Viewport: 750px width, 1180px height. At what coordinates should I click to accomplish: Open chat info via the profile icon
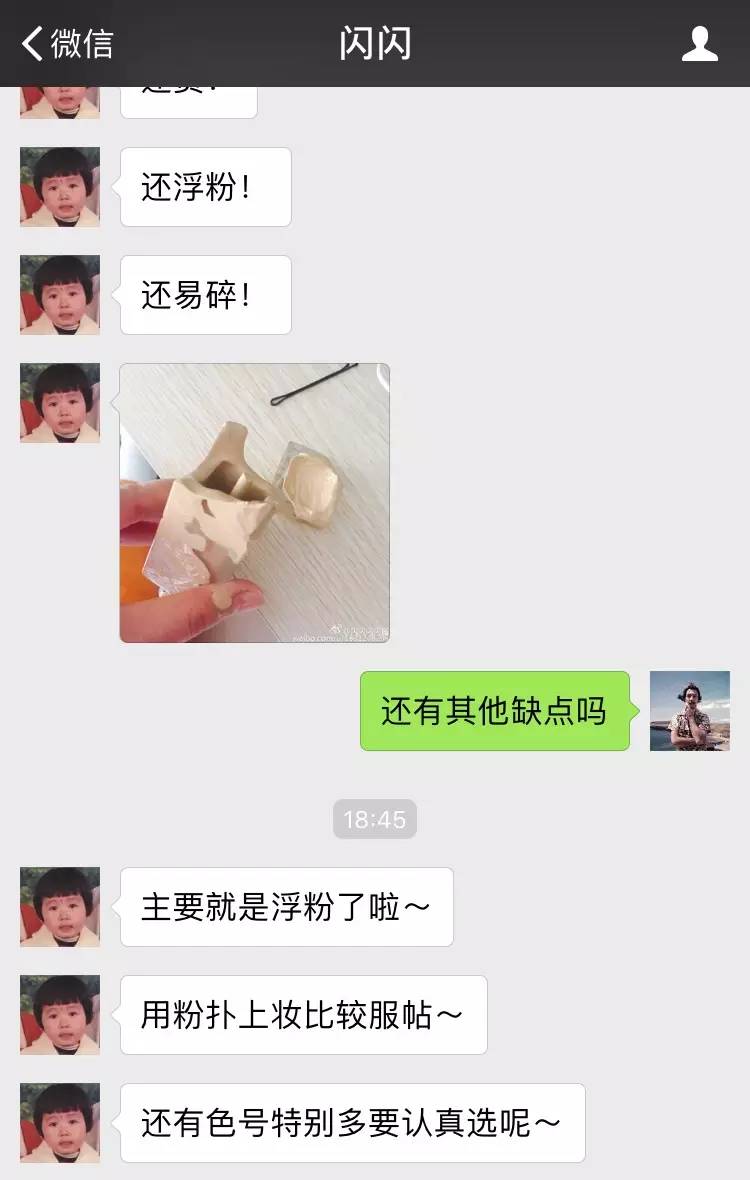(x=699, y=44)
